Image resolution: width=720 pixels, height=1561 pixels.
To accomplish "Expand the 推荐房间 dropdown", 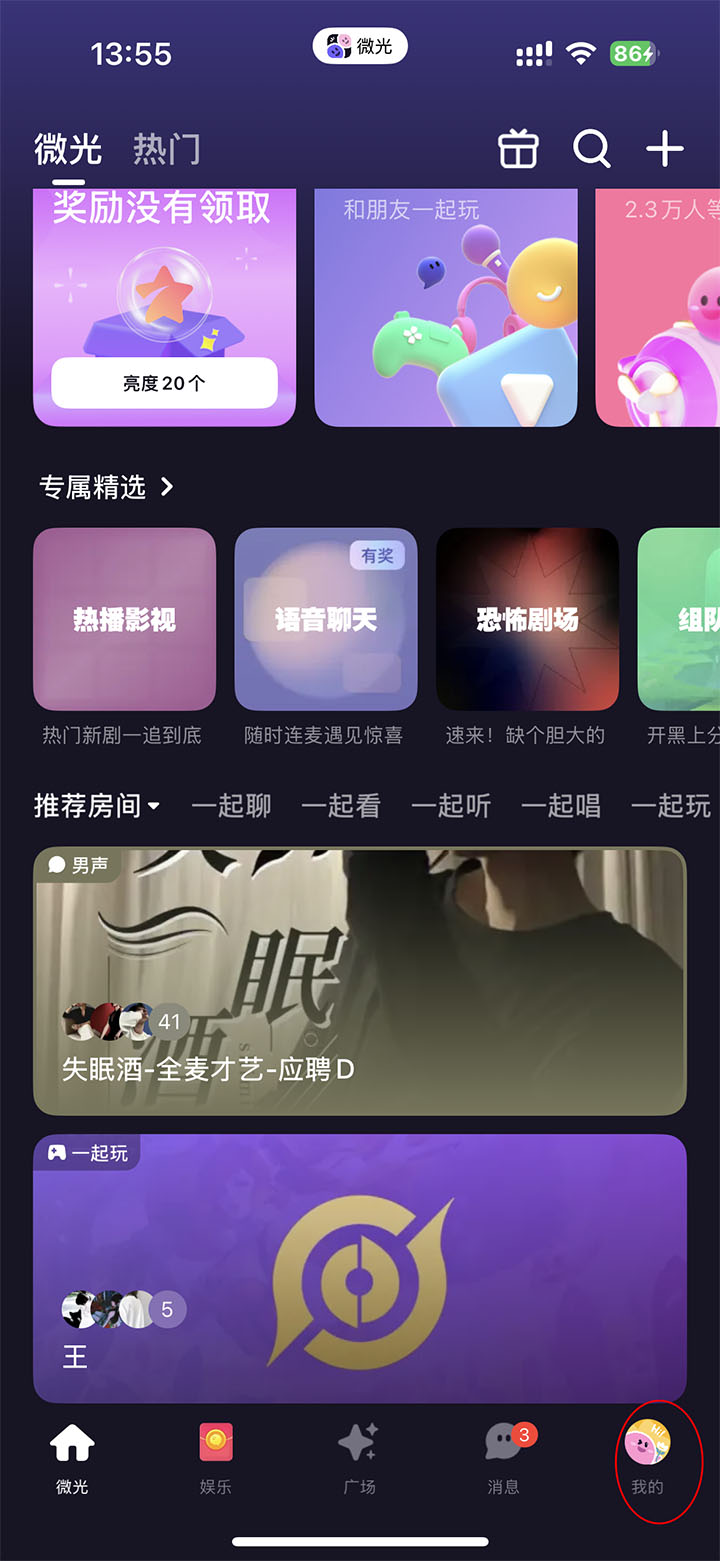I will (x=97, y=805).
